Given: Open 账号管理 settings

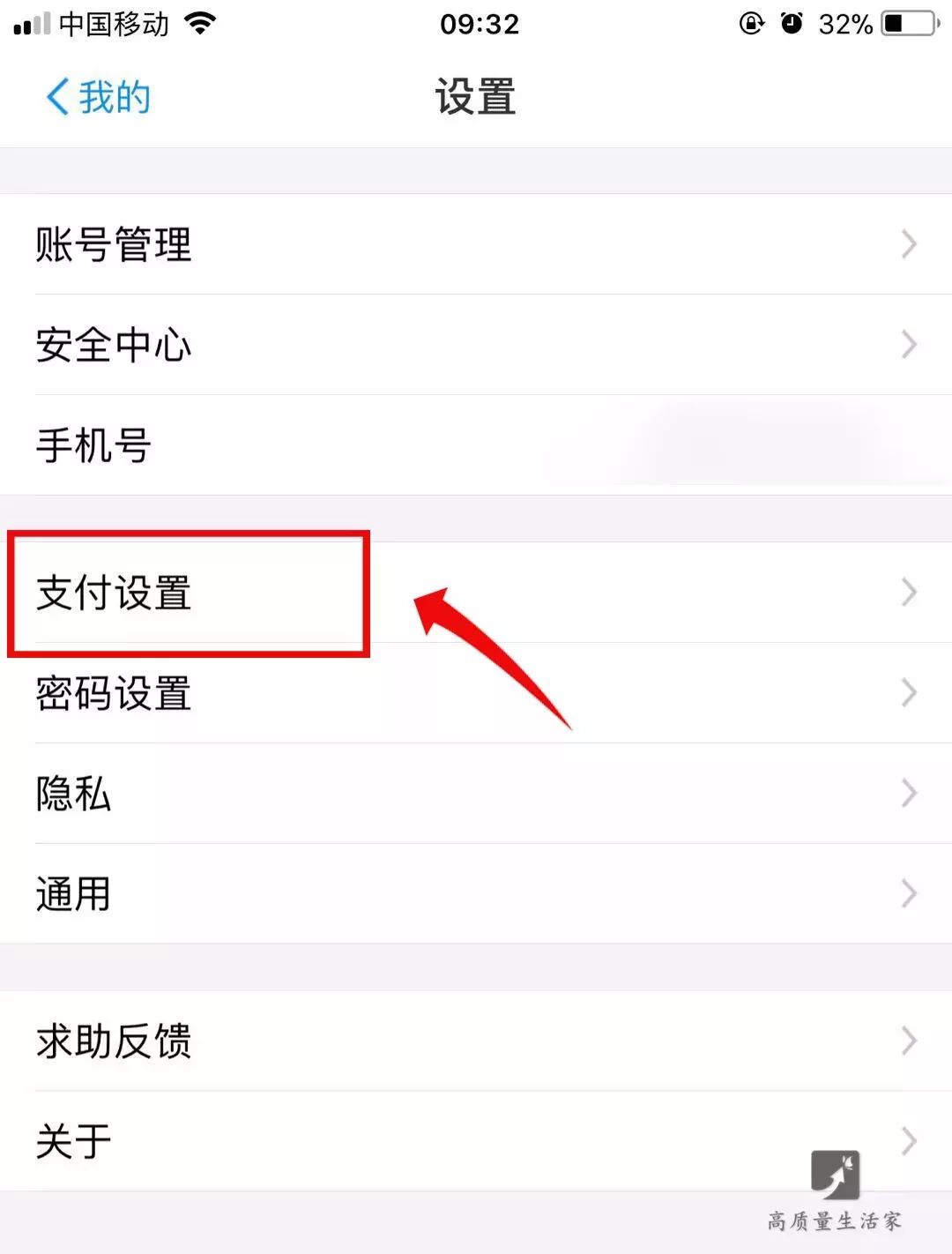Looking at the screenshot, I should tap(115, 244).
